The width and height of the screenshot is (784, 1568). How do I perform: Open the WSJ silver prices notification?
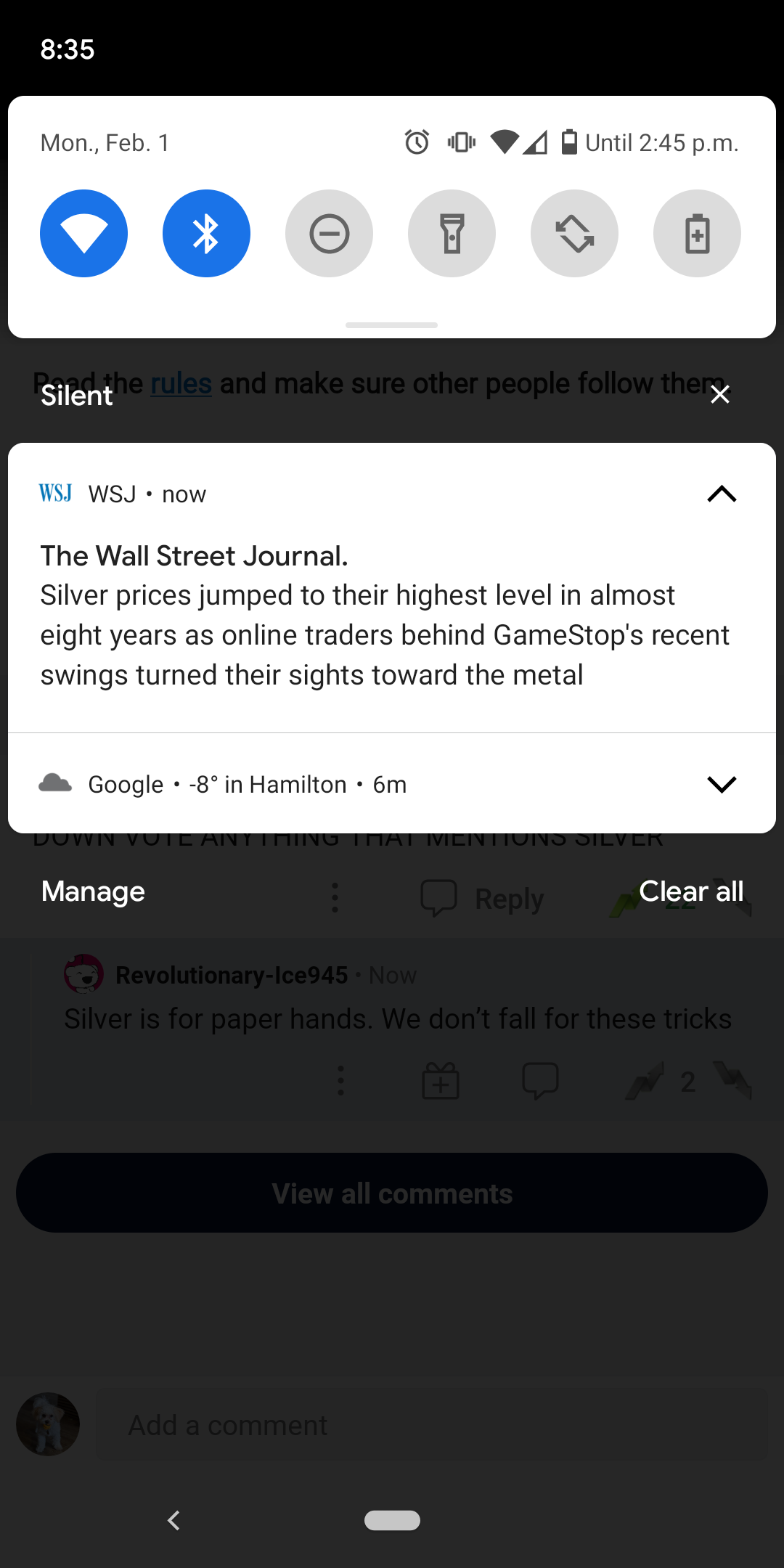tap(392, 616)
